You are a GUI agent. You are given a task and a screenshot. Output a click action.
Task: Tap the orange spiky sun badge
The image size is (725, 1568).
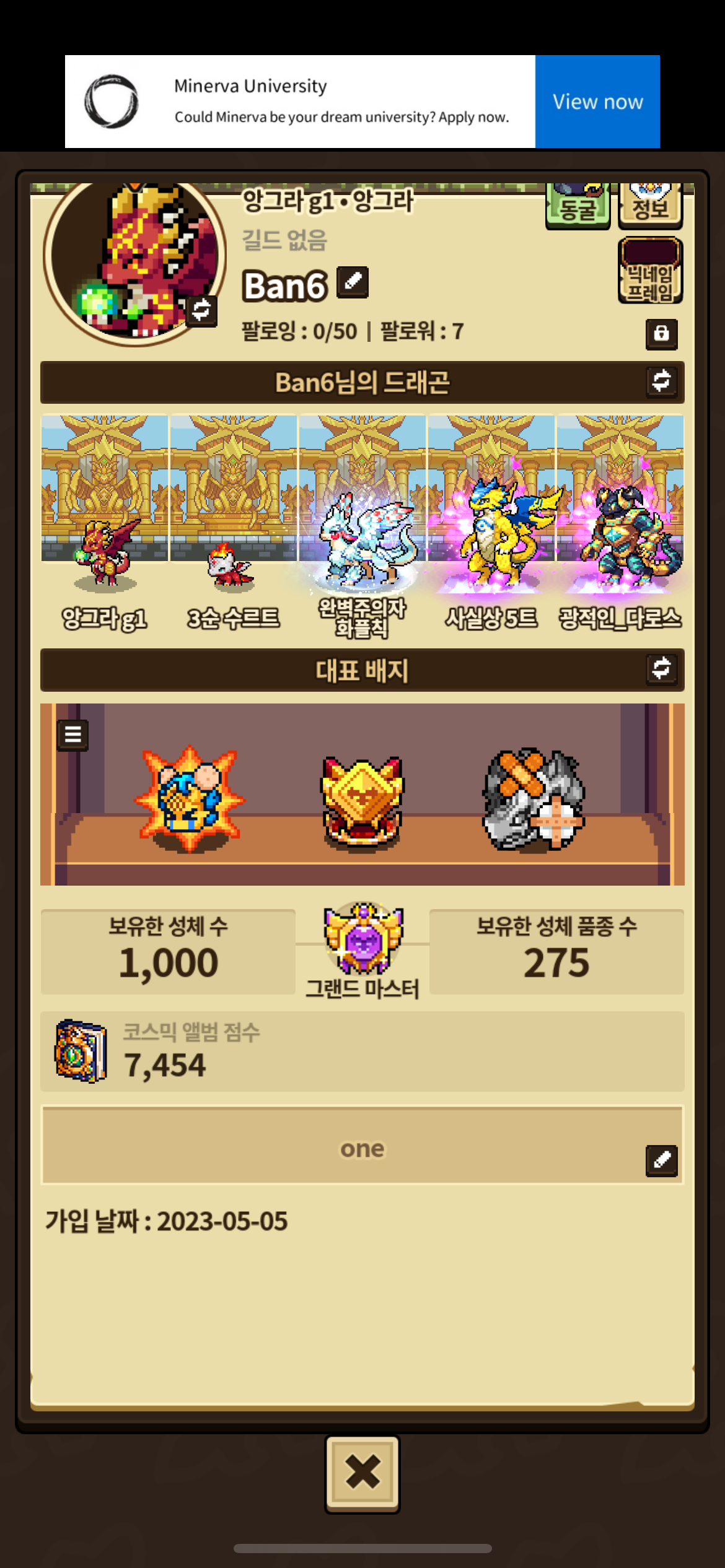[190, 799]
